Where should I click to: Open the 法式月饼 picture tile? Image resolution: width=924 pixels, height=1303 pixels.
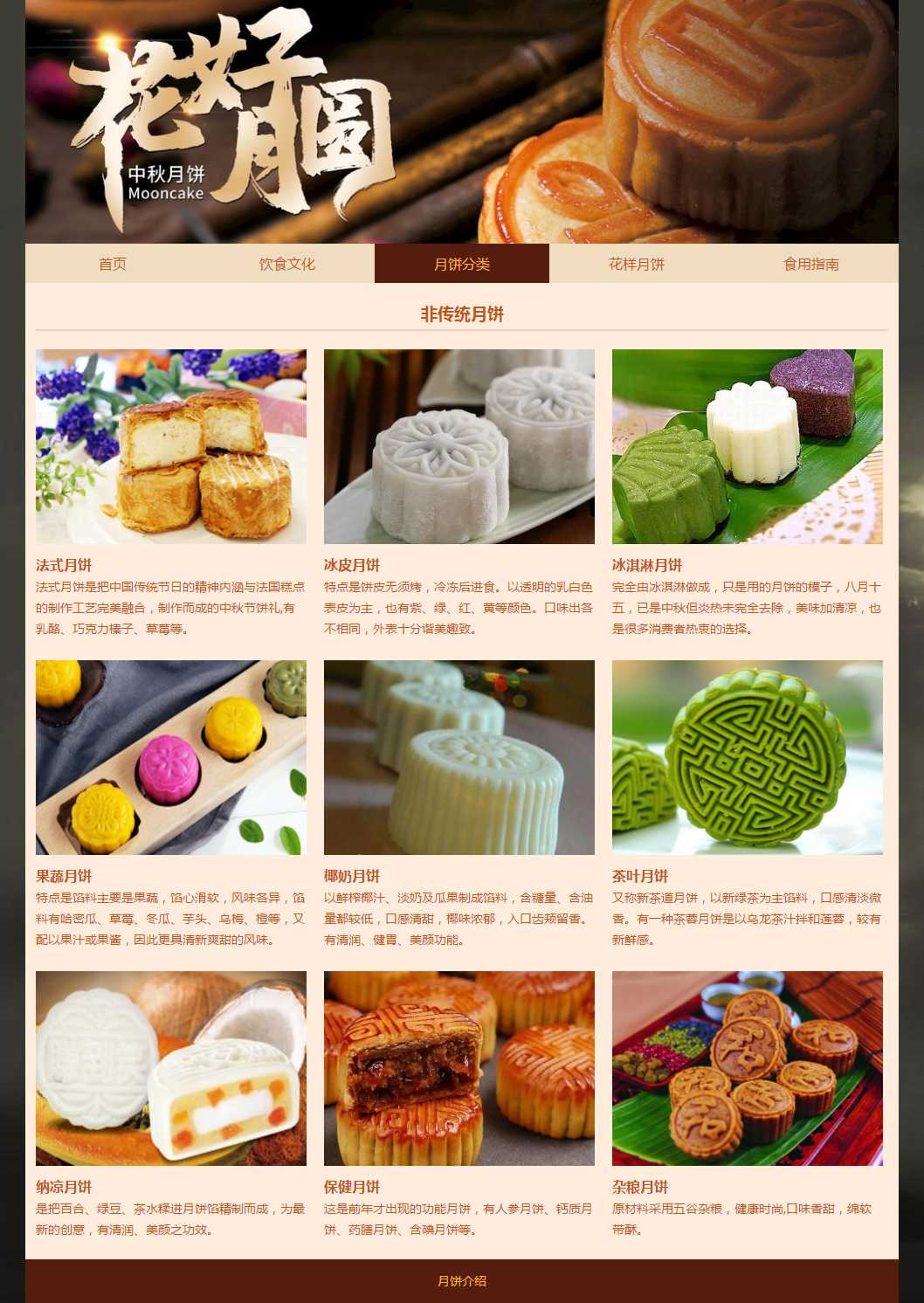click(171, 446)
